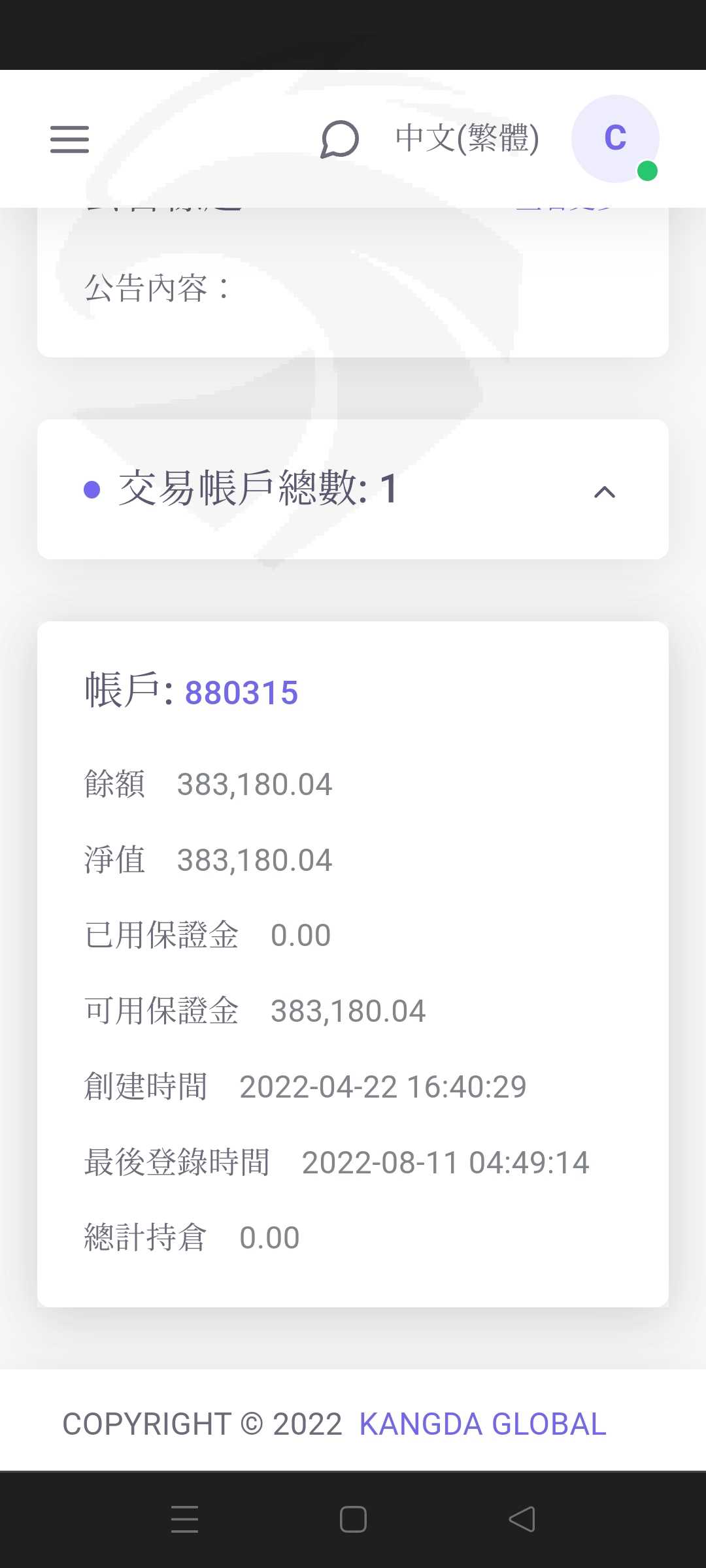
Task: Open account number 880315
Action: click(241, 693)
